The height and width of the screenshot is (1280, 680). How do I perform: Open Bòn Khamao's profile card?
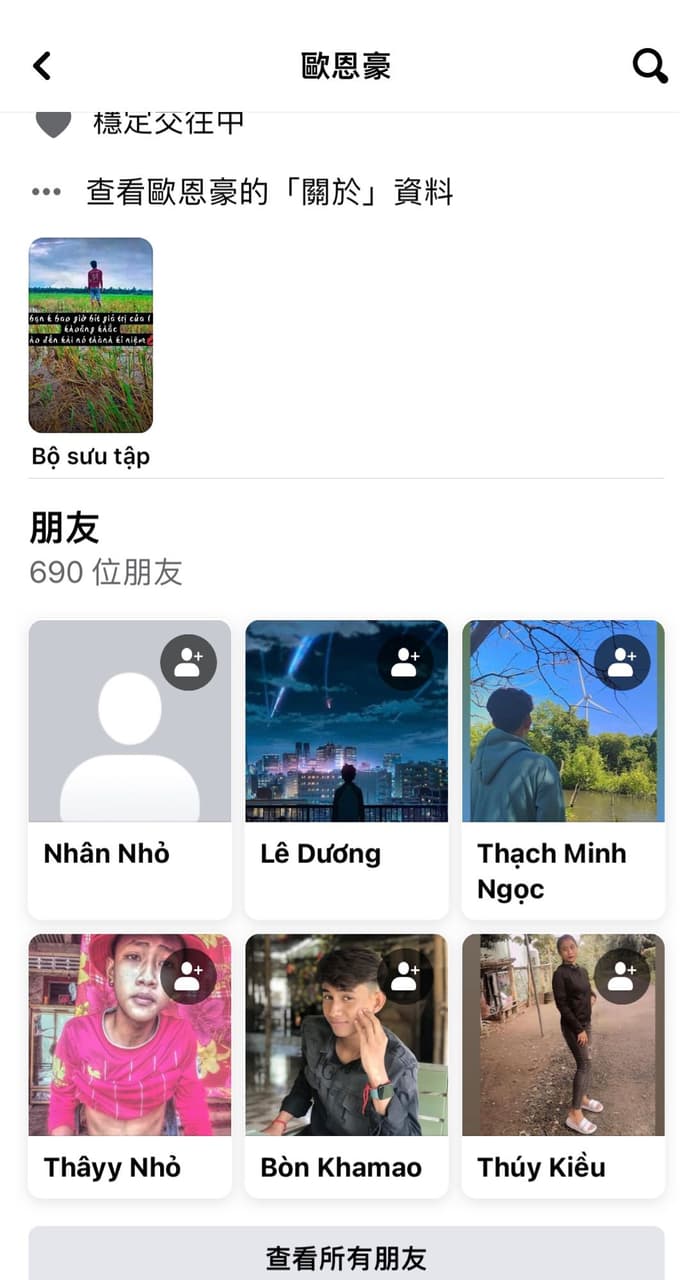[x=346, y=1065]
